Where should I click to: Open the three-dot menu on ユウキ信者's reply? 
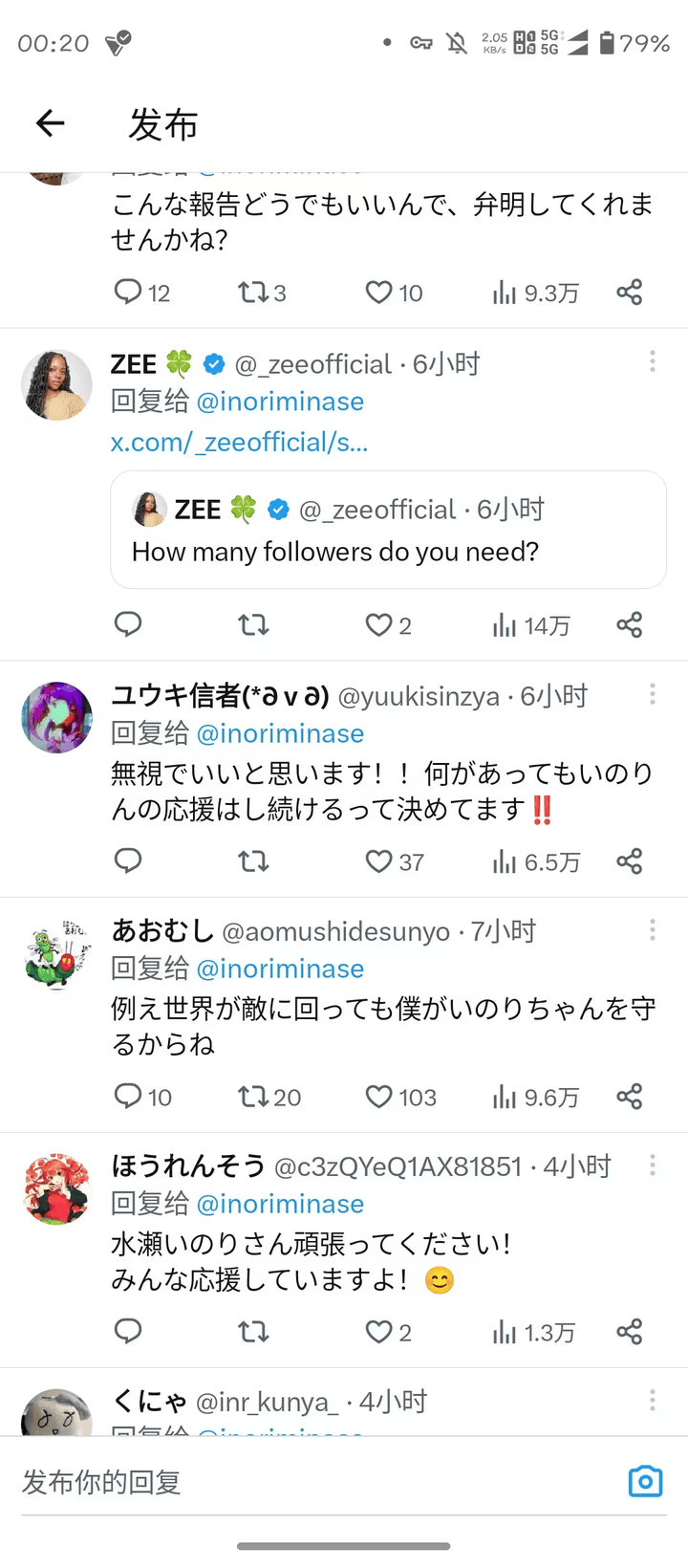pos(652,695)
